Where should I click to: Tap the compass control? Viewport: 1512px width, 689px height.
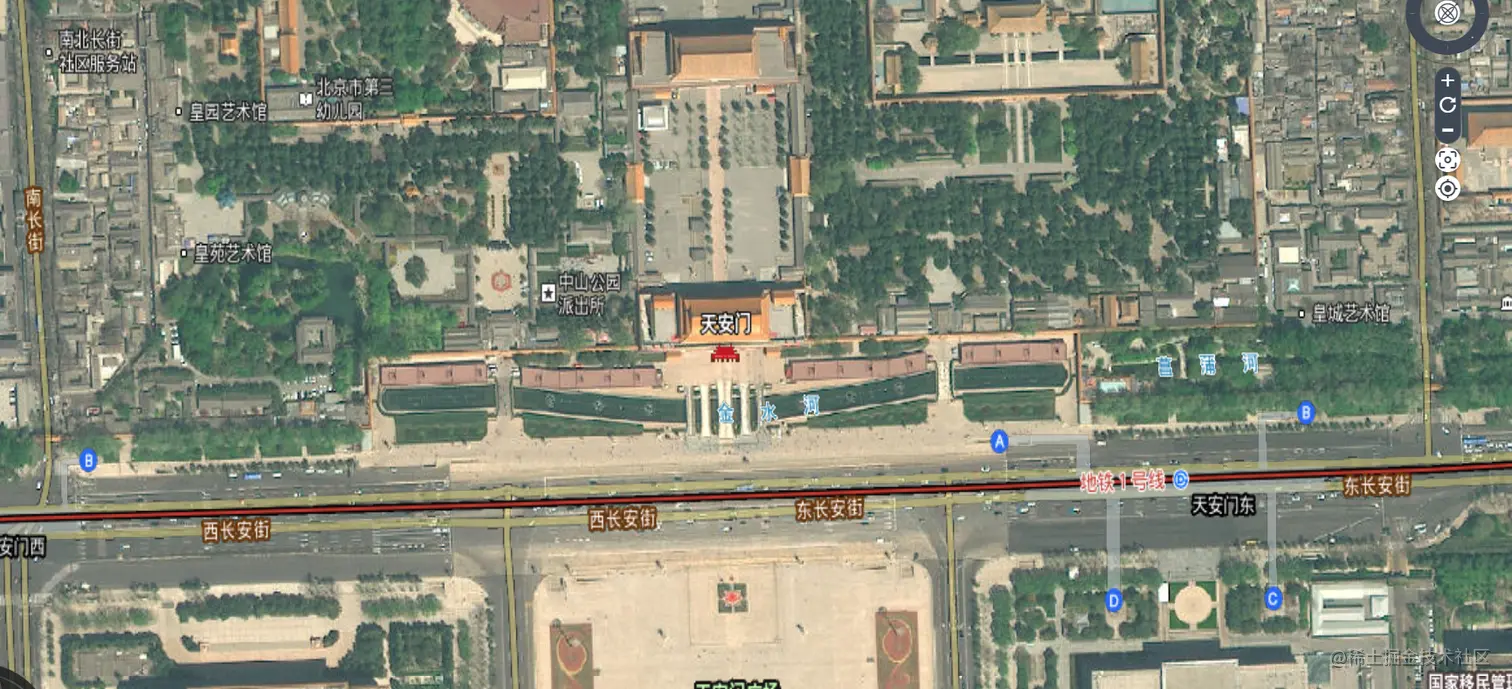[x=1447, y=14]
